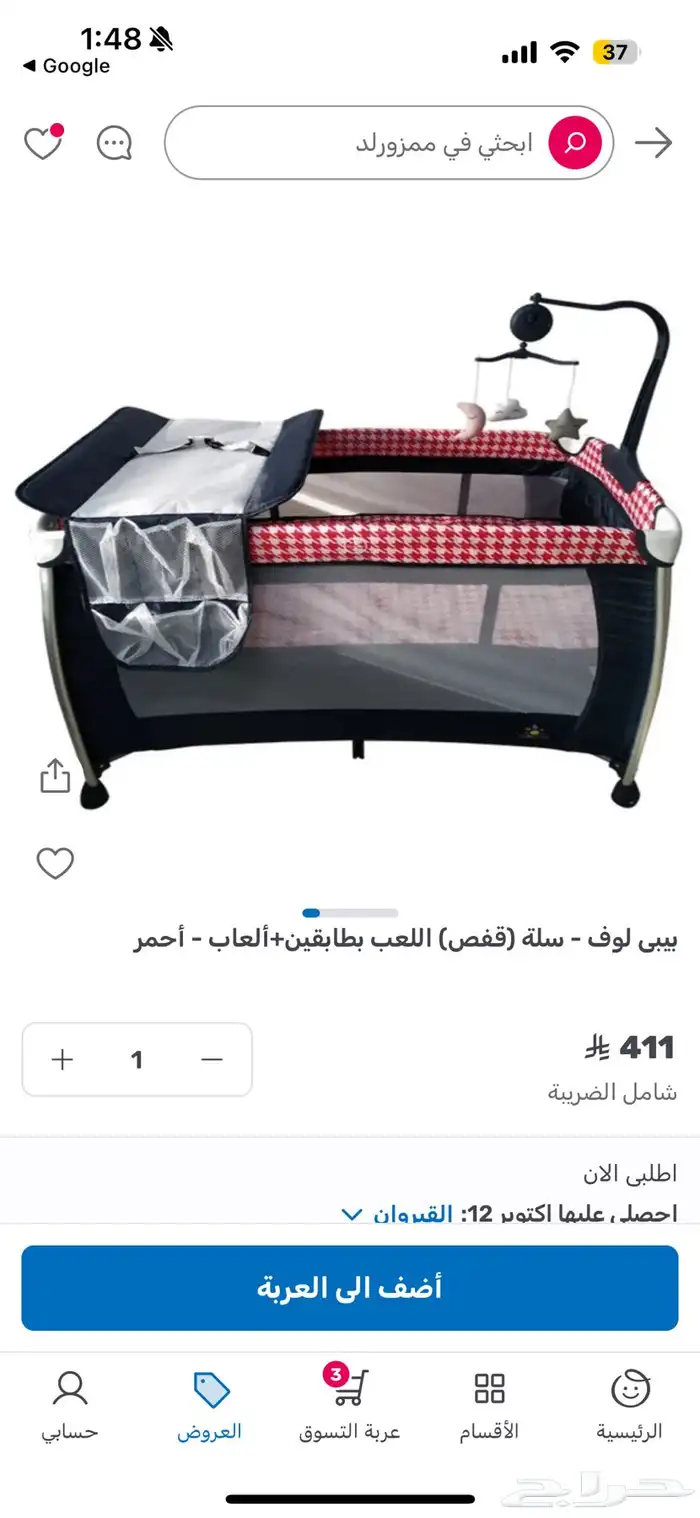This screenshot has width=700, height=1518.
Task: Tap the pink search button
Action: (x=575, y=143)
